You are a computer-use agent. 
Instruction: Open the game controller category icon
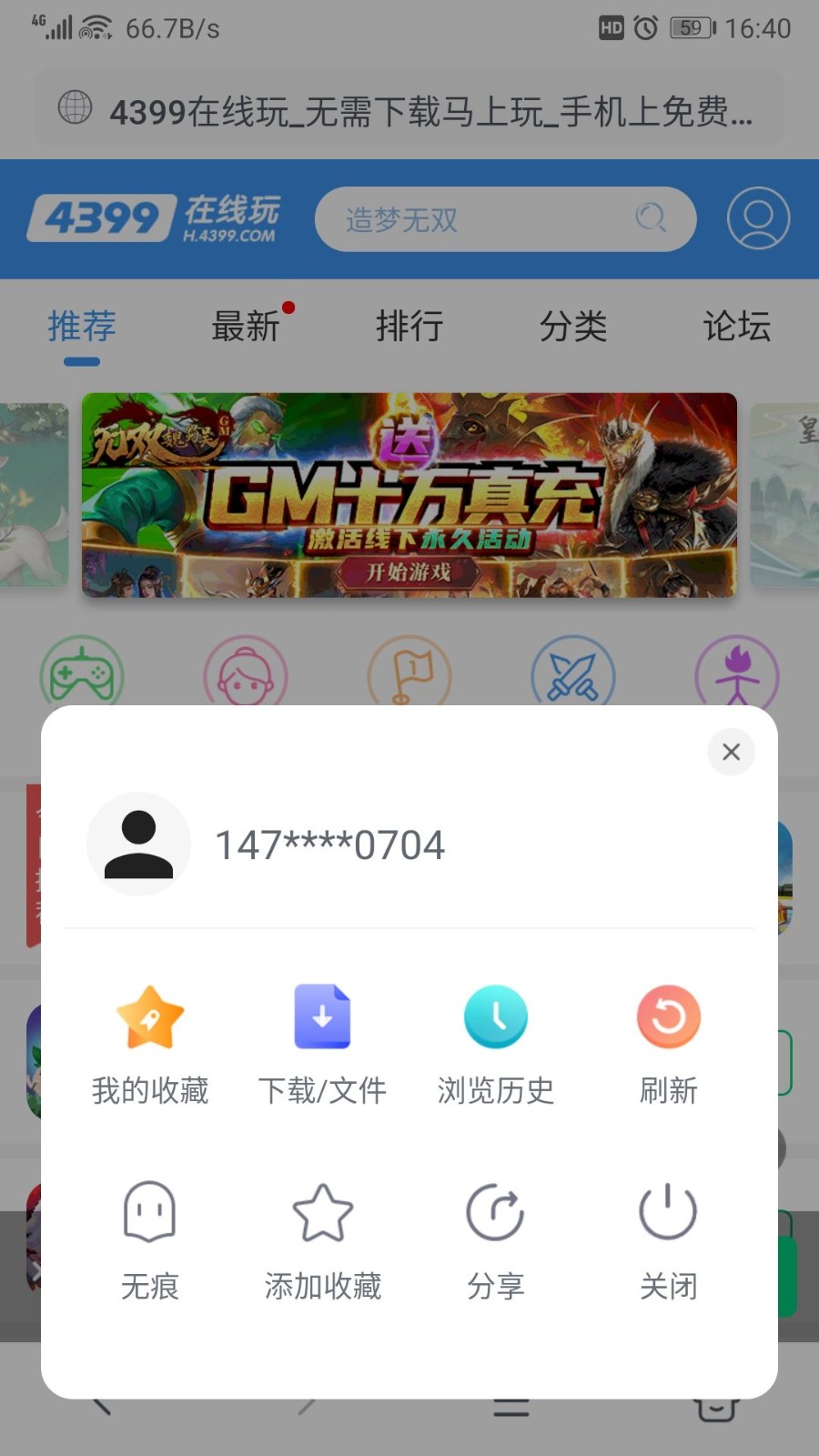click(x=82, y=673)
